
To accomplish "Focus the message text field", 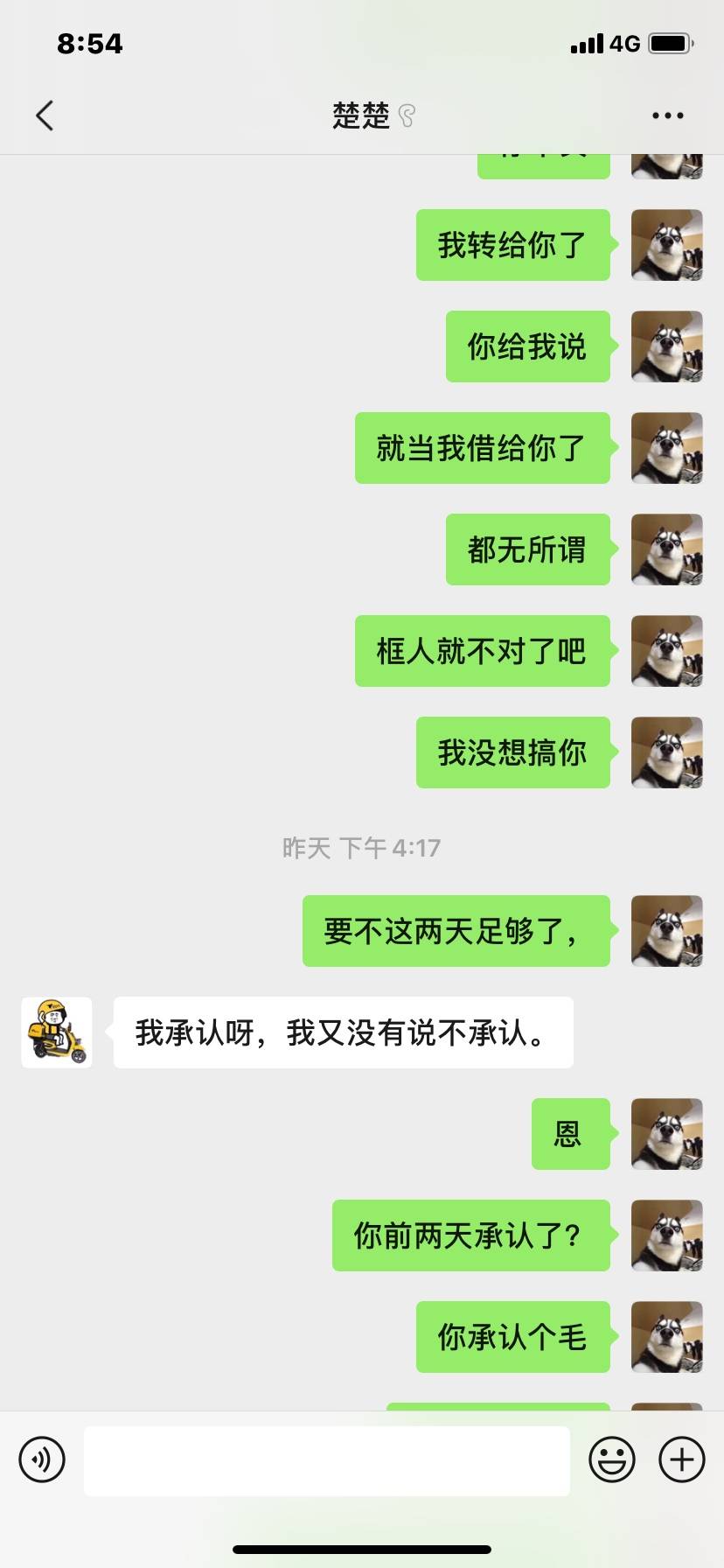I will (x=327, y=1459).
